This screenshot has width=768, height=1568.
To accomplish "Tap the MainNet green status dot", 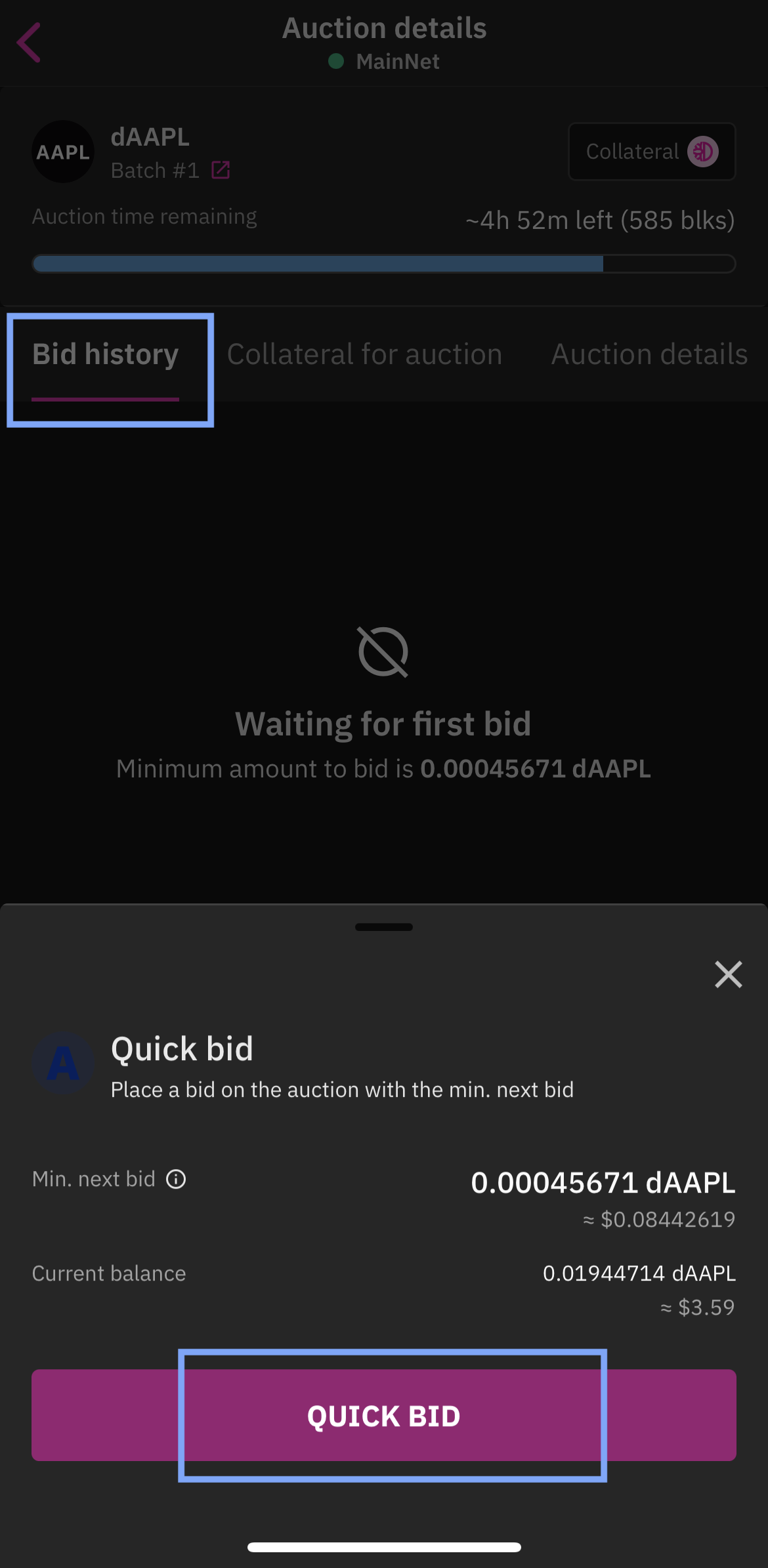I will 337,61.
